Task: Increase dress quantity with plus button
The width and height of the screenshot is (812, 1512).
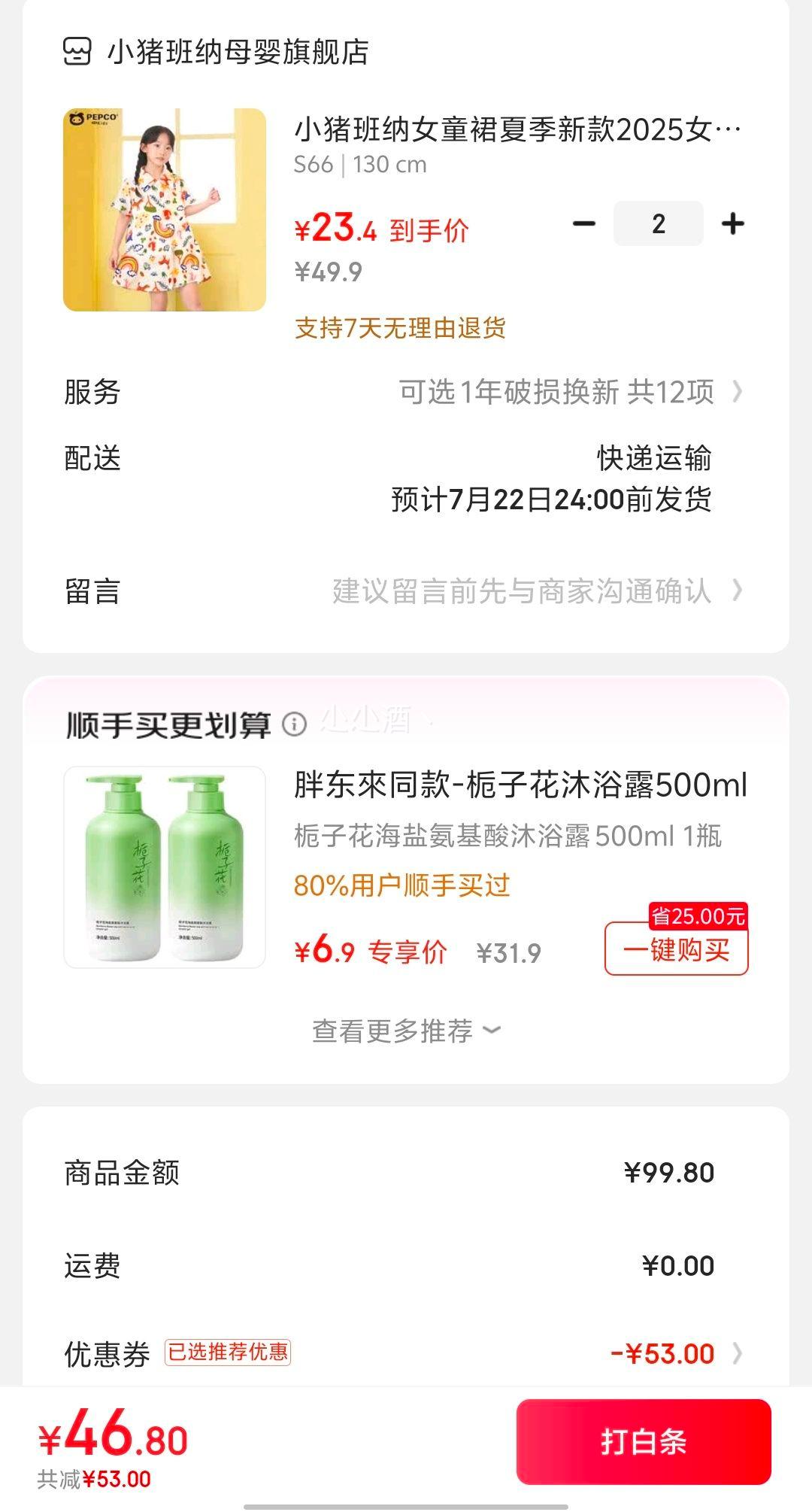Action: [732, 223]
